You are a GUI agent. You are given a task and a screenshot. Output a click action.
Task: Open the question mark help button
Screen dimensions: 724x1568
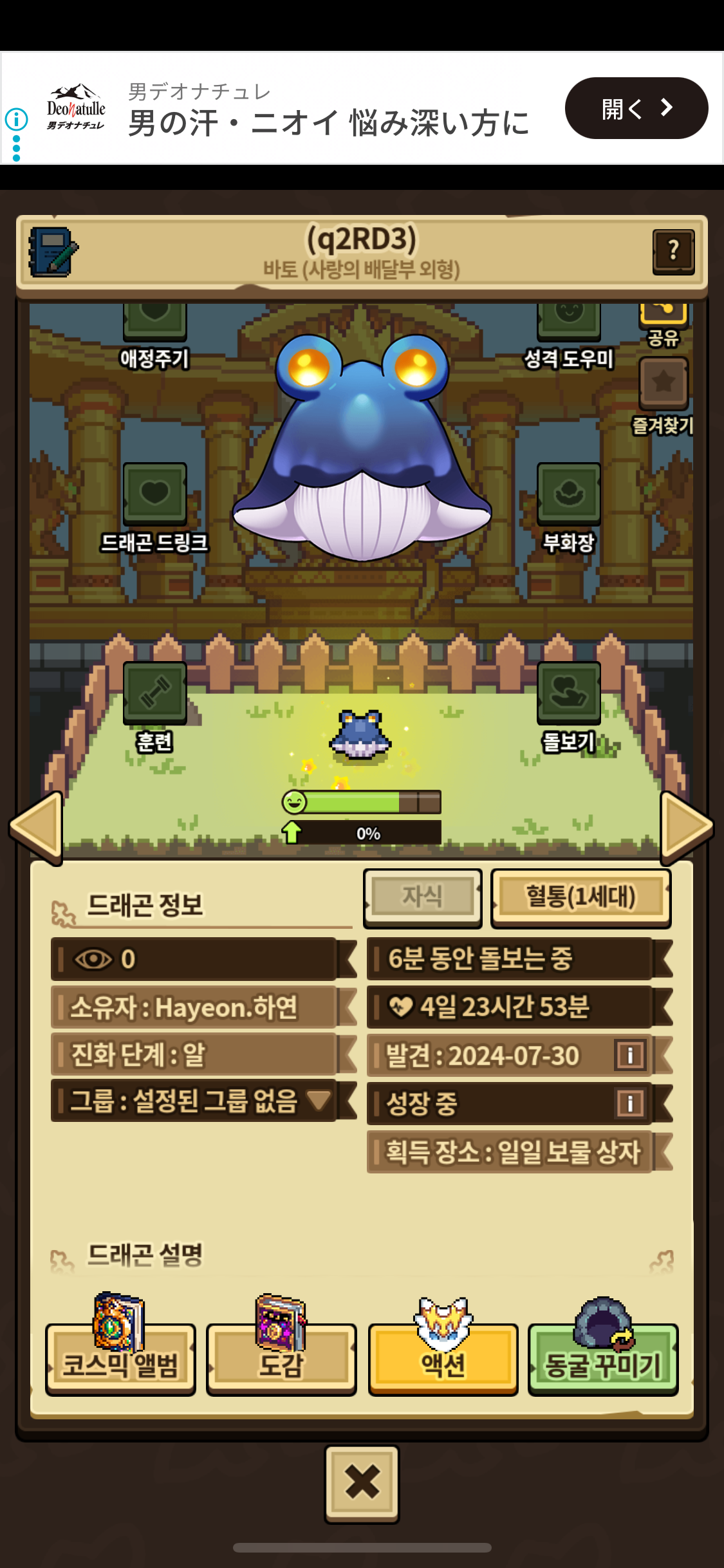(x=673, y=252)
